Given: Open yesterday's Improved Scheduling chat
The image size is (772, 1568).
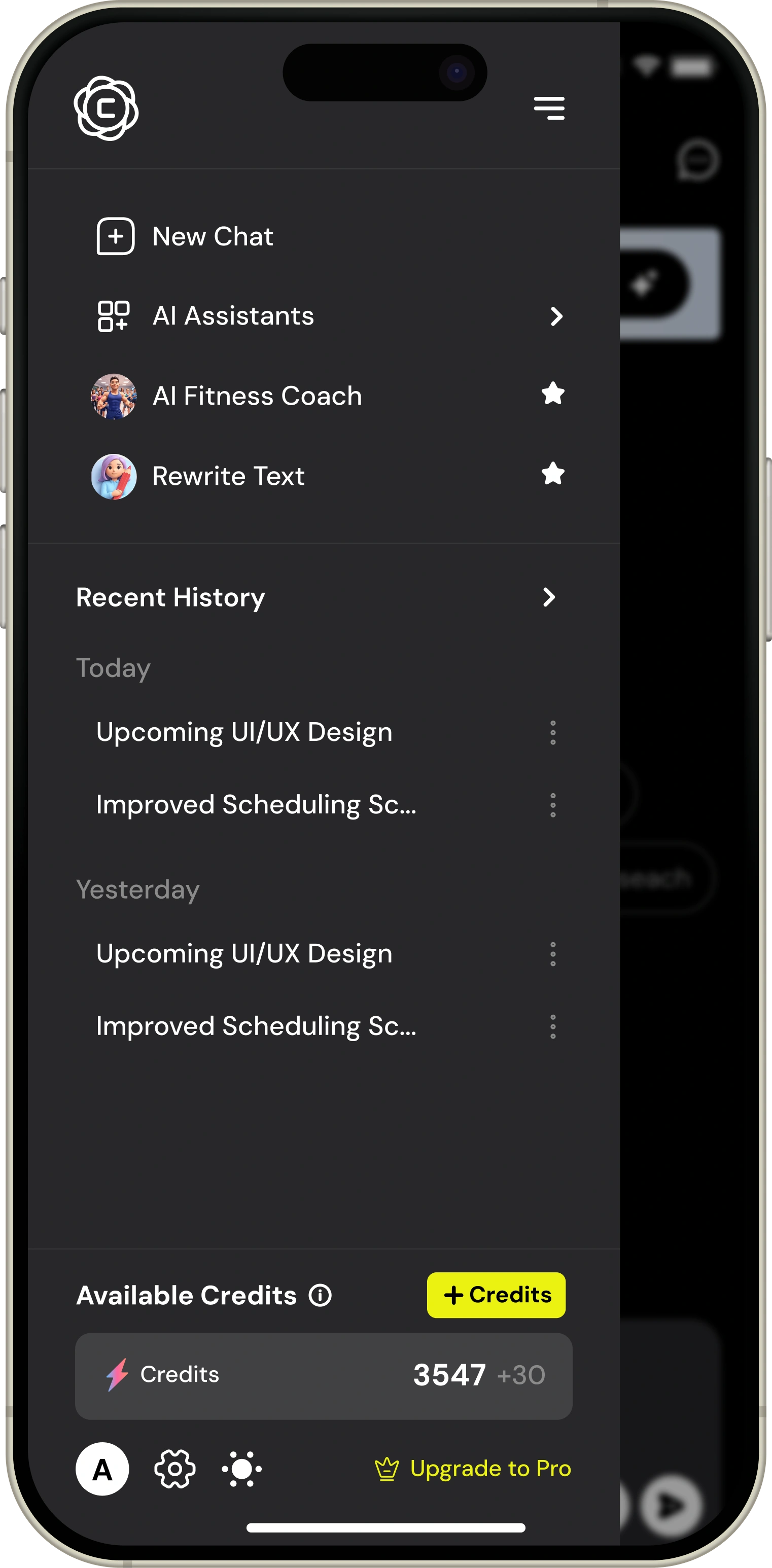Looking at the screenshot, I should [256, 1026].
